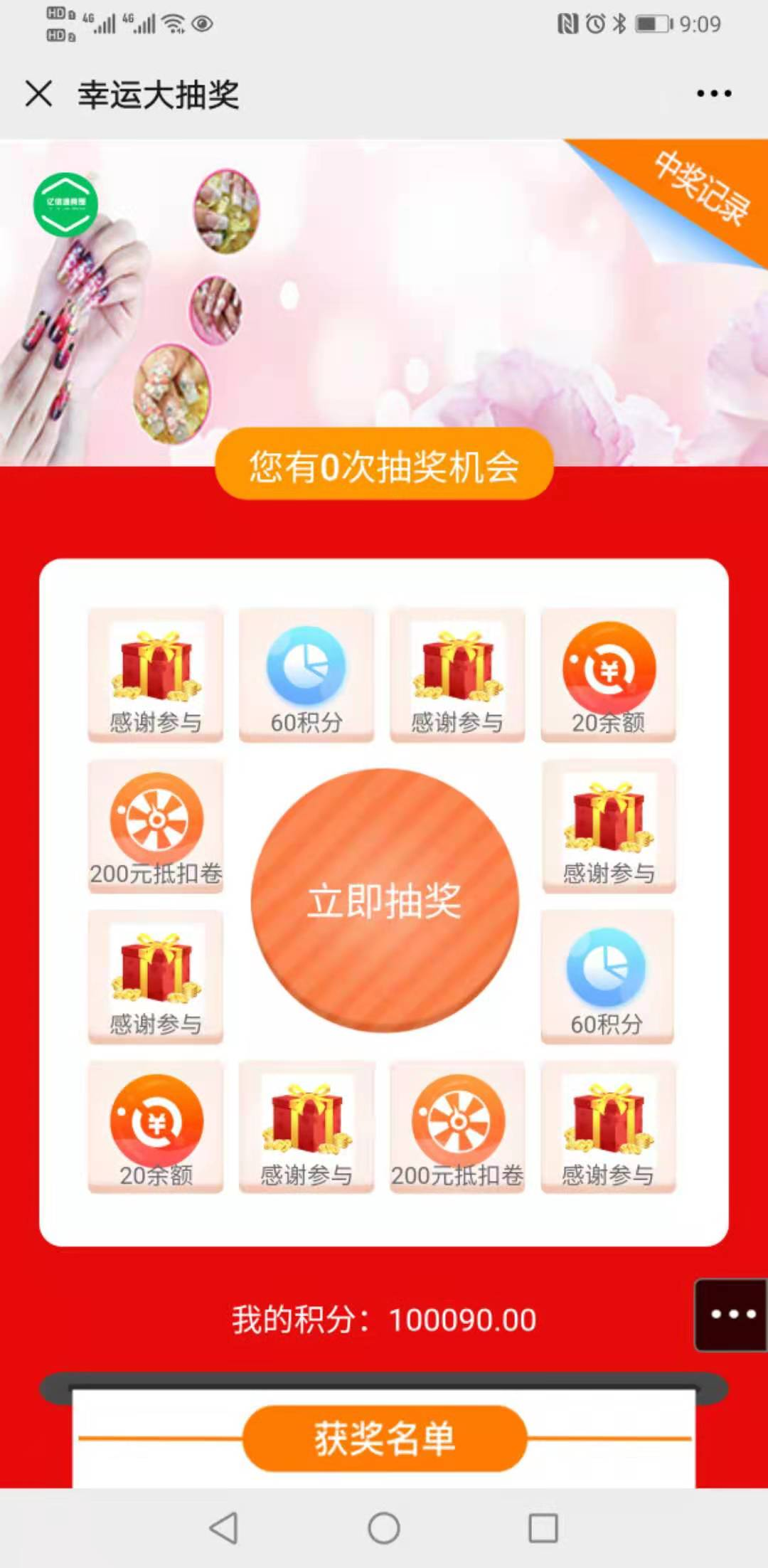Viewport: 768px width, 1568px height.
Task: Open the 中奖记录 corner ribbon
Action: tap(701, 189)
